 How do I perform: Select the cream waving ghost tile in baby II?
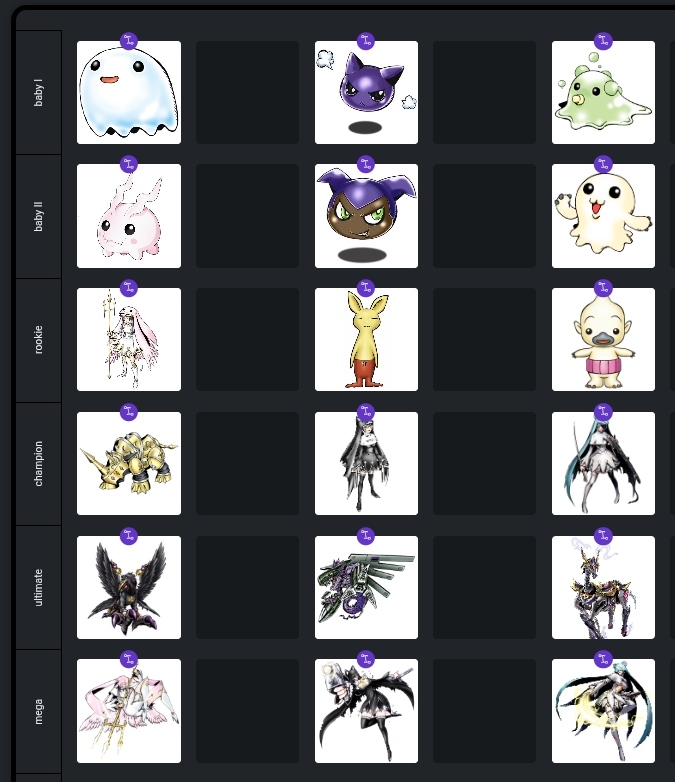pos(603,216)
